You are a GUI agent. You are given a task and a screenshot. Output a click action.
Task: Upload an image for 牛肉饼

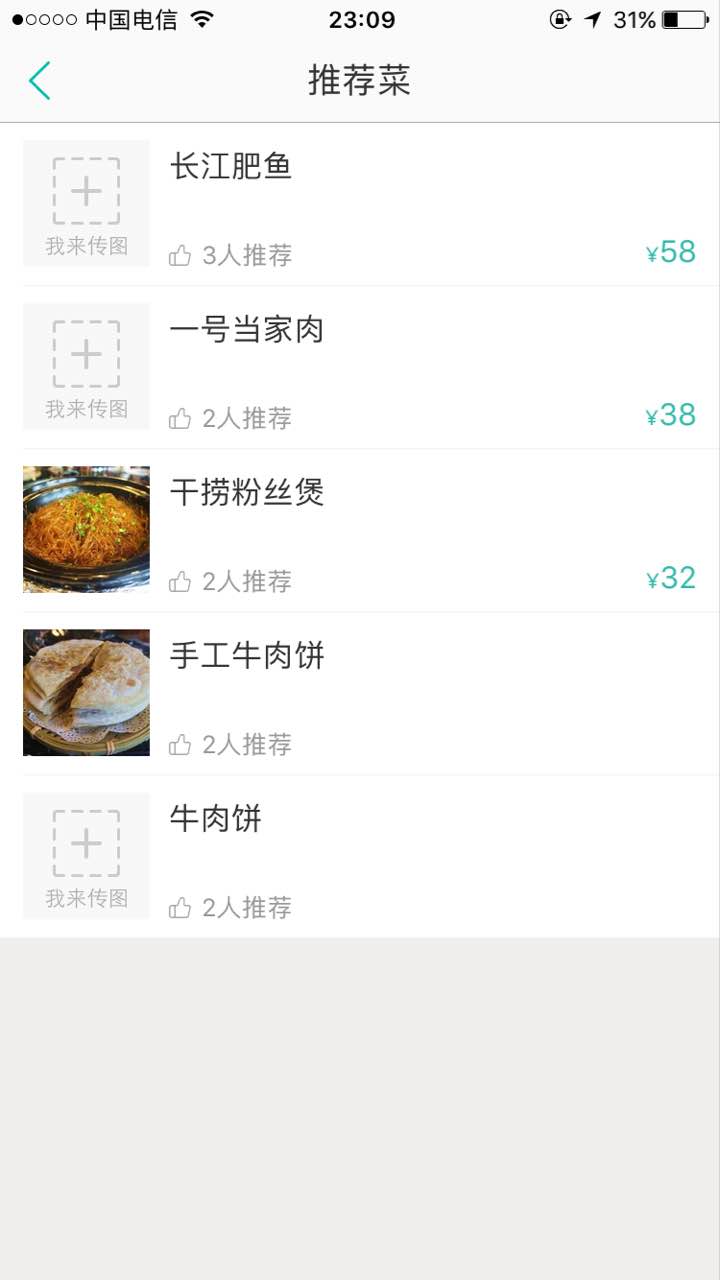click(86, 855)
